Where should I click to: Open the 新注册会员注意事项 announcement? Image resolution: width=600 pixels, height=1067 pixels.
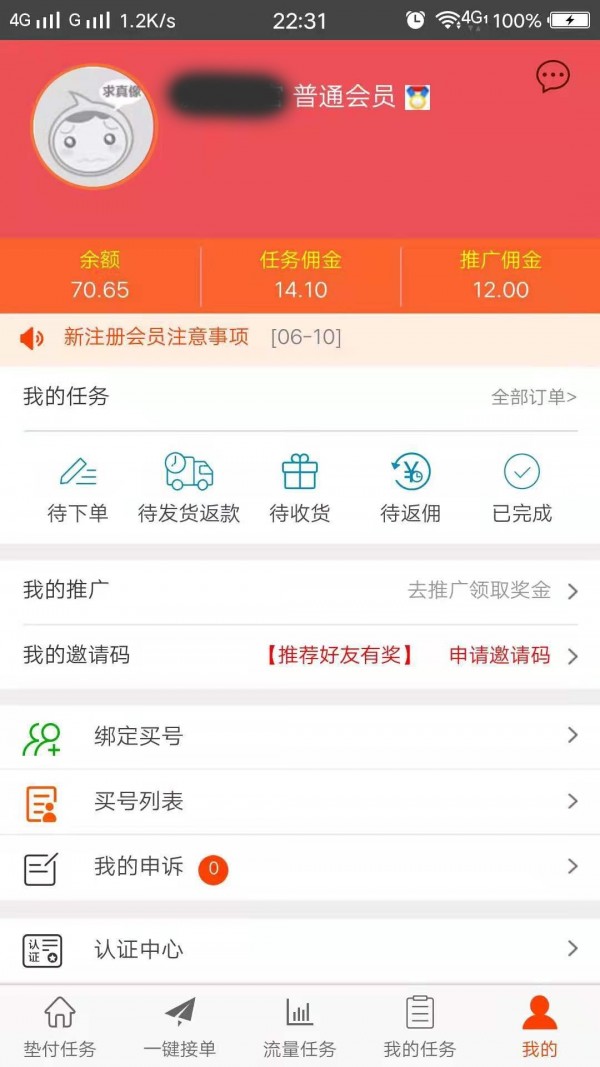(156, 338)
